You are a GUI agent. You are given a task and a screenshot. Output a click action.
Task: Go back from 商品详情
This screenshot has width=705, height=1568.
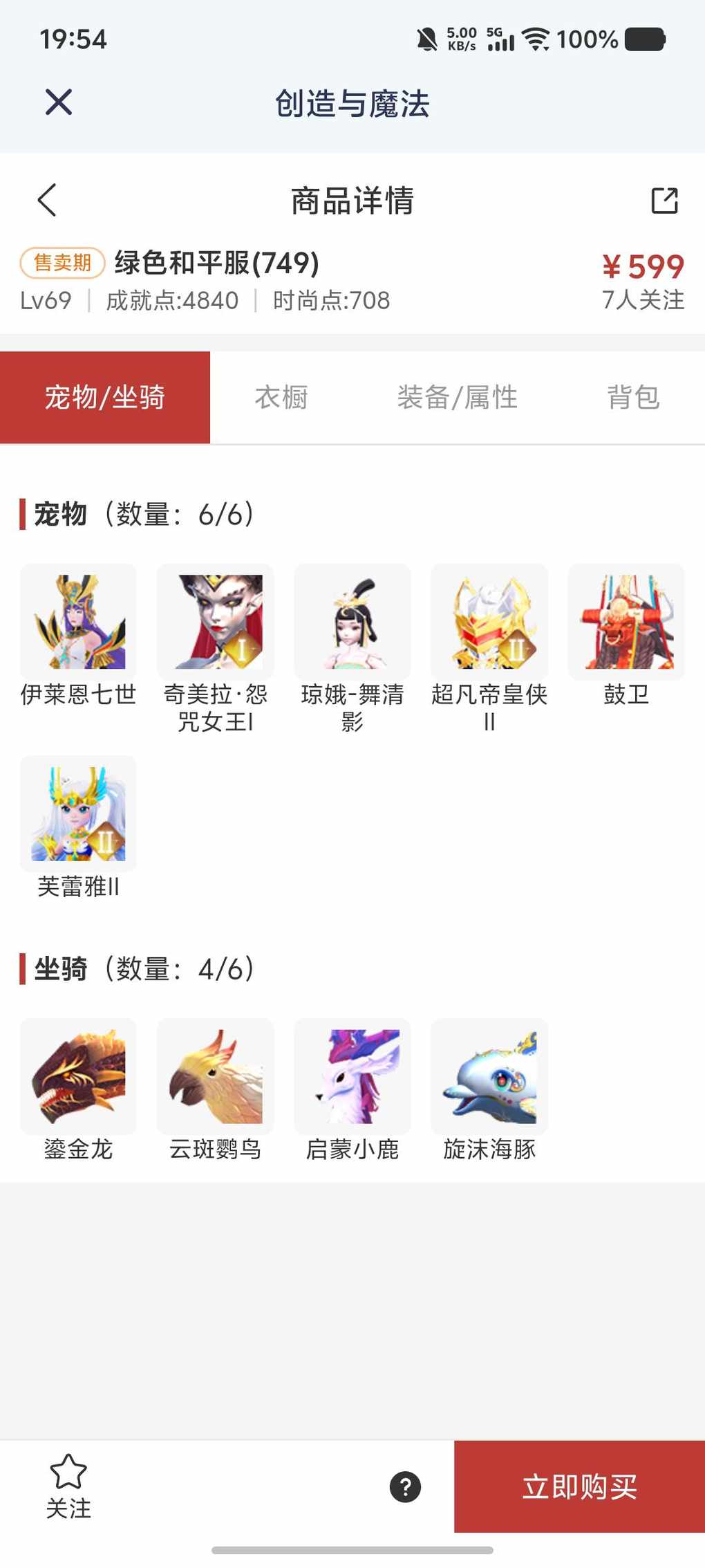click(x=47, y=201)
